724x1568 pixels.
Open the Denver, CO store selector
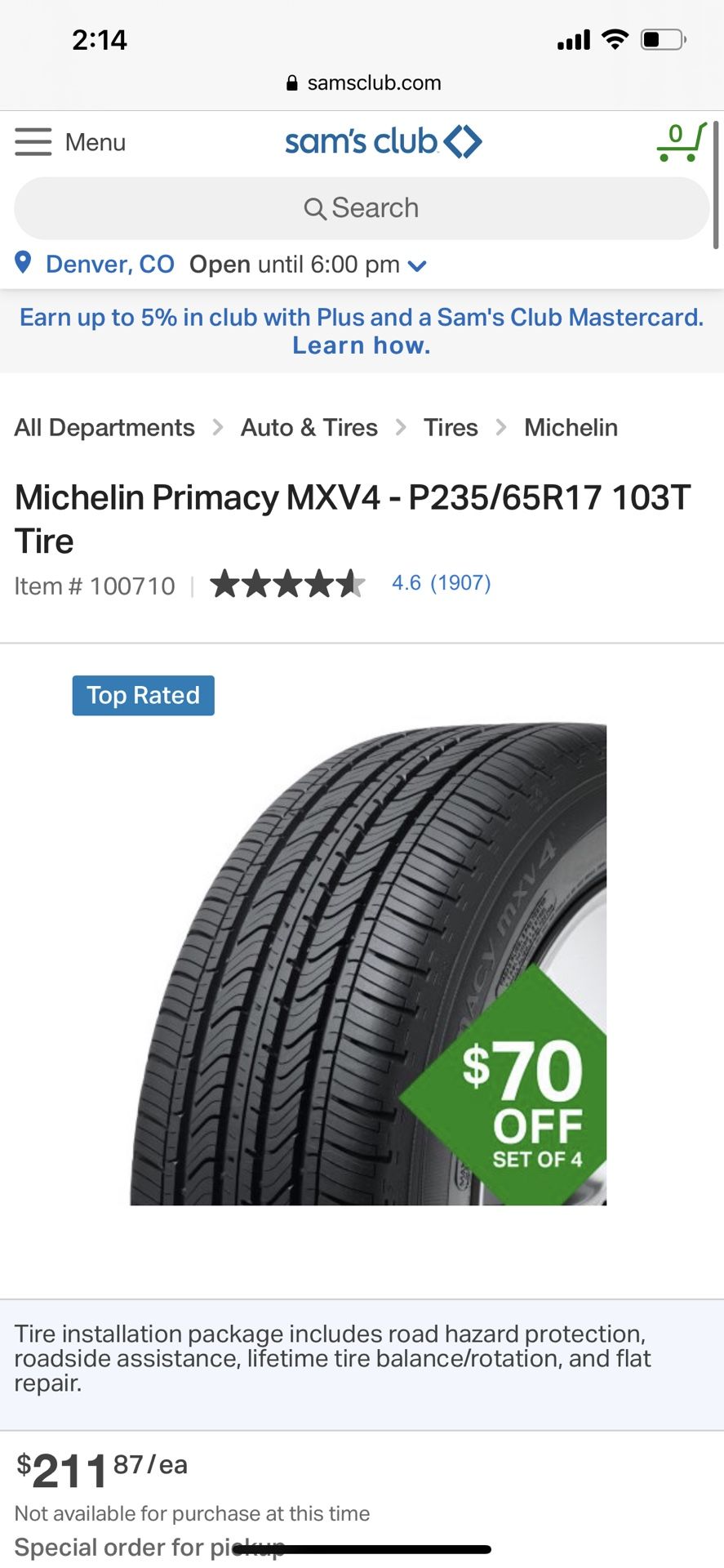tap(109, 264)
